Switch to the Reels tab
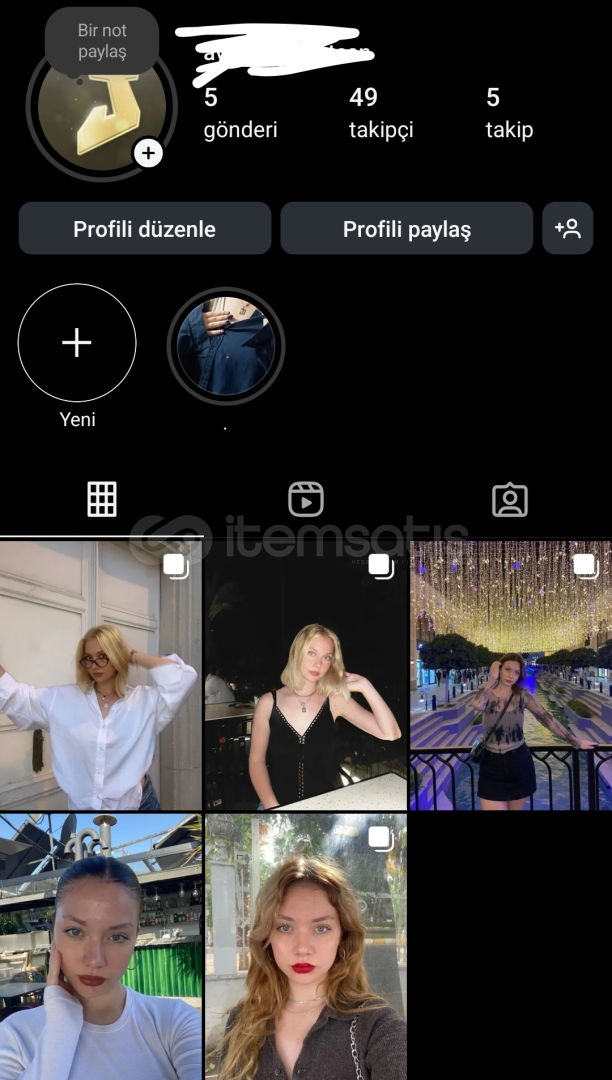Image resolution: width=612 pixels, height=1080 pixels. point(306,499)
